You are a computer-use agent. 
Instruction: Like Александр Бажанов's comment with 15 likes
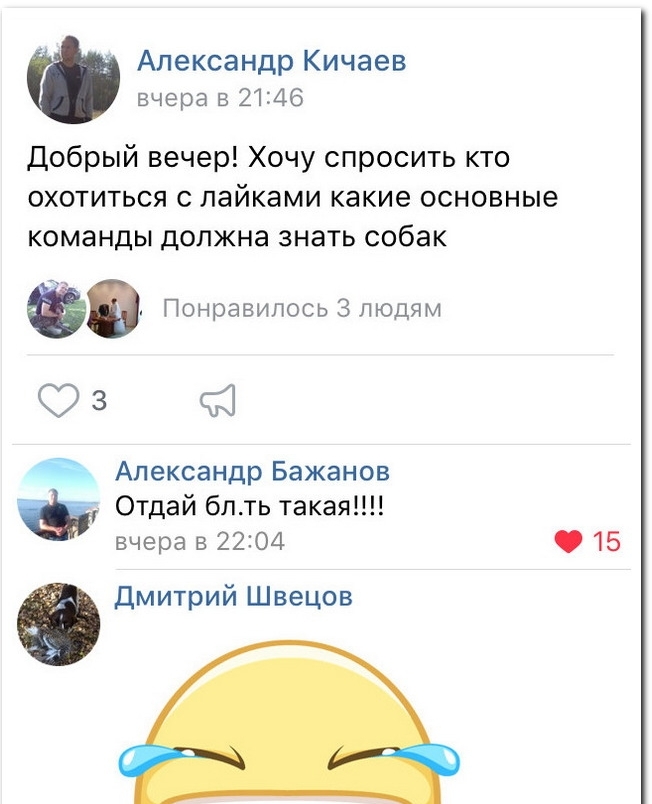click(569, 542)
